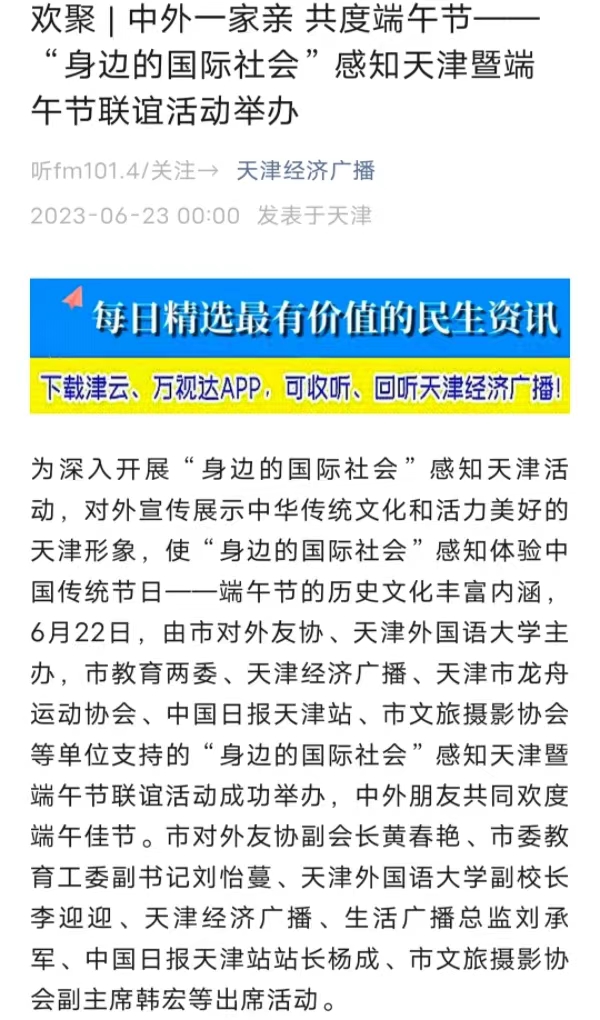
Task: Open the 天津经济广播 account link
Action: pyautogui.click(x=305, y=171)
